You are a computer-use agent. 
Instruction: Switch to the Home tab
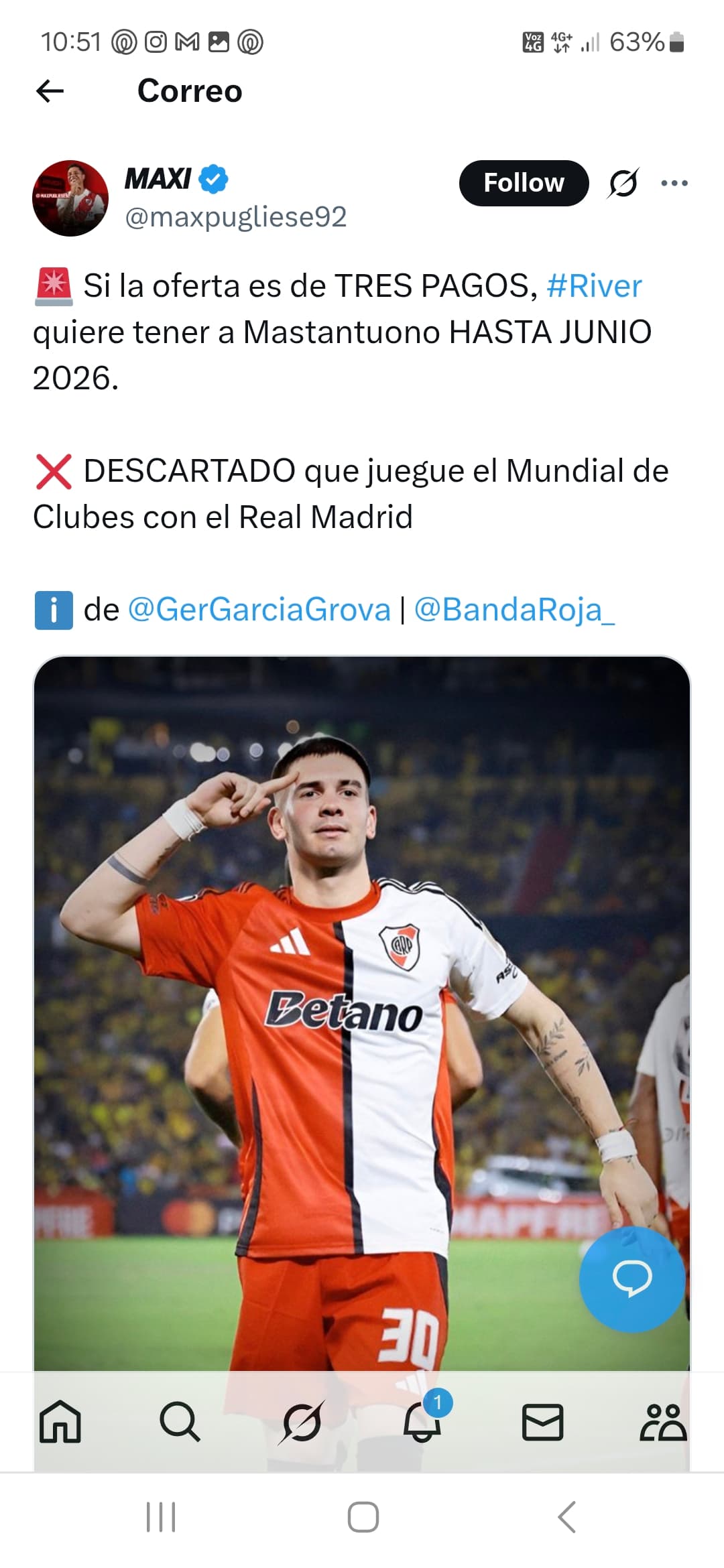point(60,1421)
